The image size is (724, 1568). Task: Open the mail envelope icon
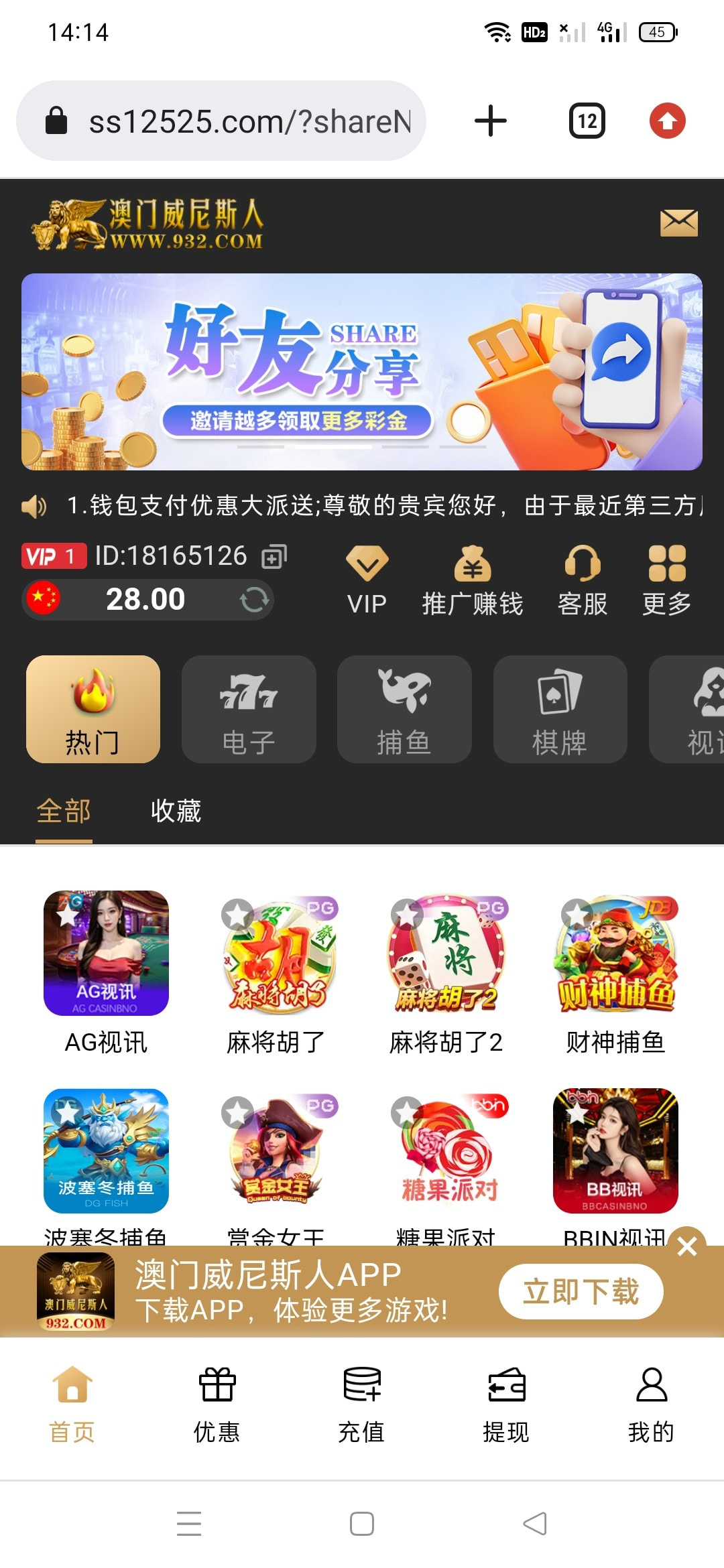678,222
